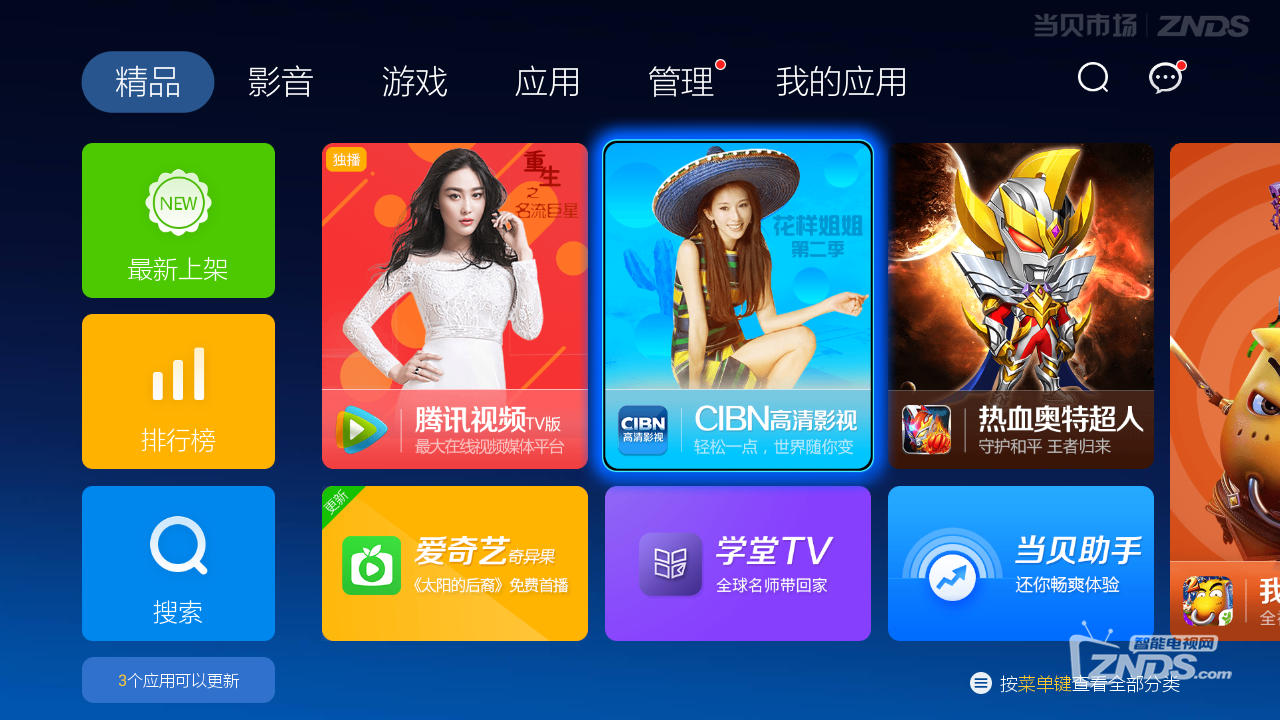Tap the blue 搜索 tile
The height and width of the screenshot is (720, 1280).
178,563
